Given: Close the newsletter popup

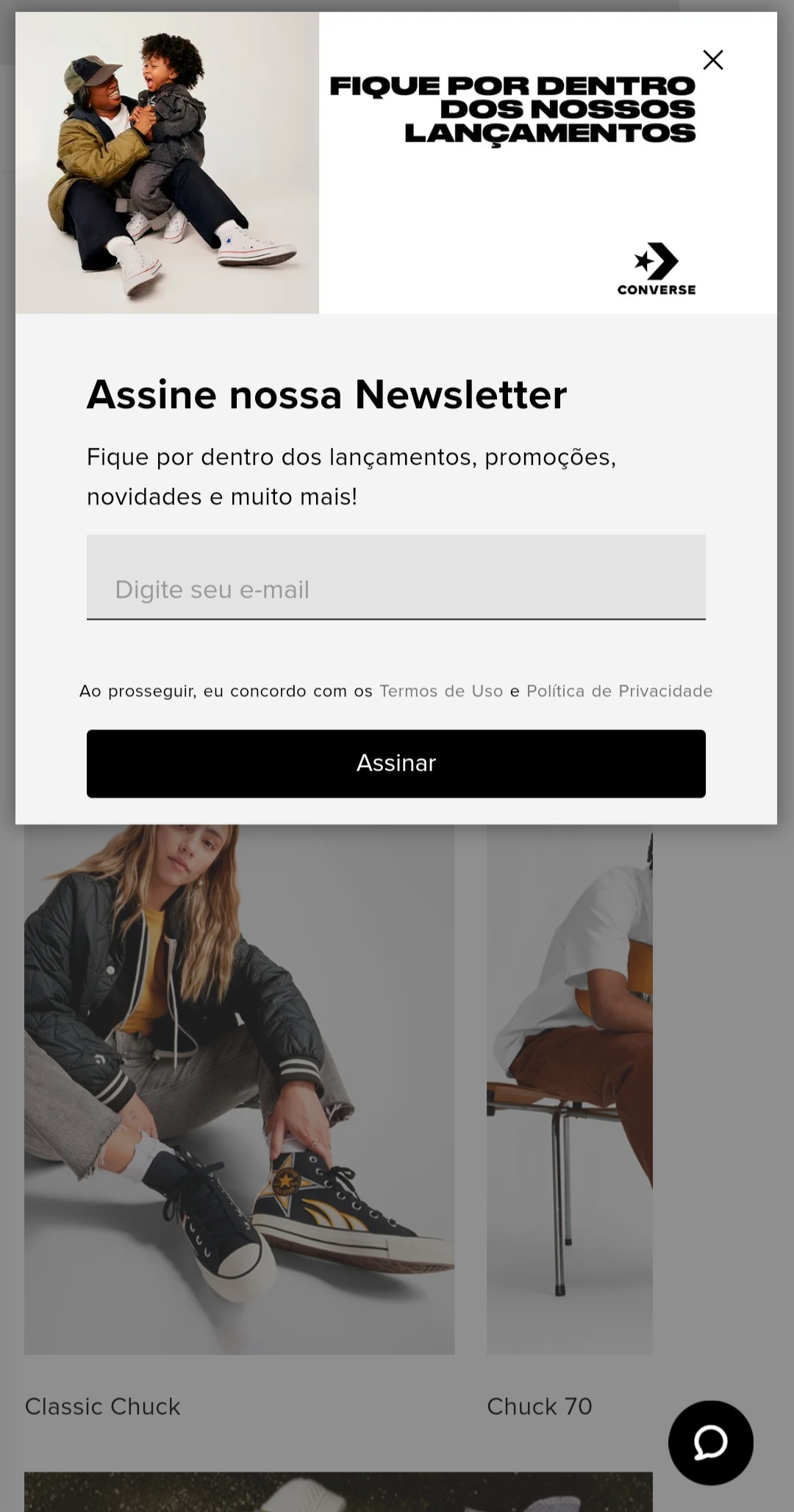Looking at the screenshot, I should point(712,60).
